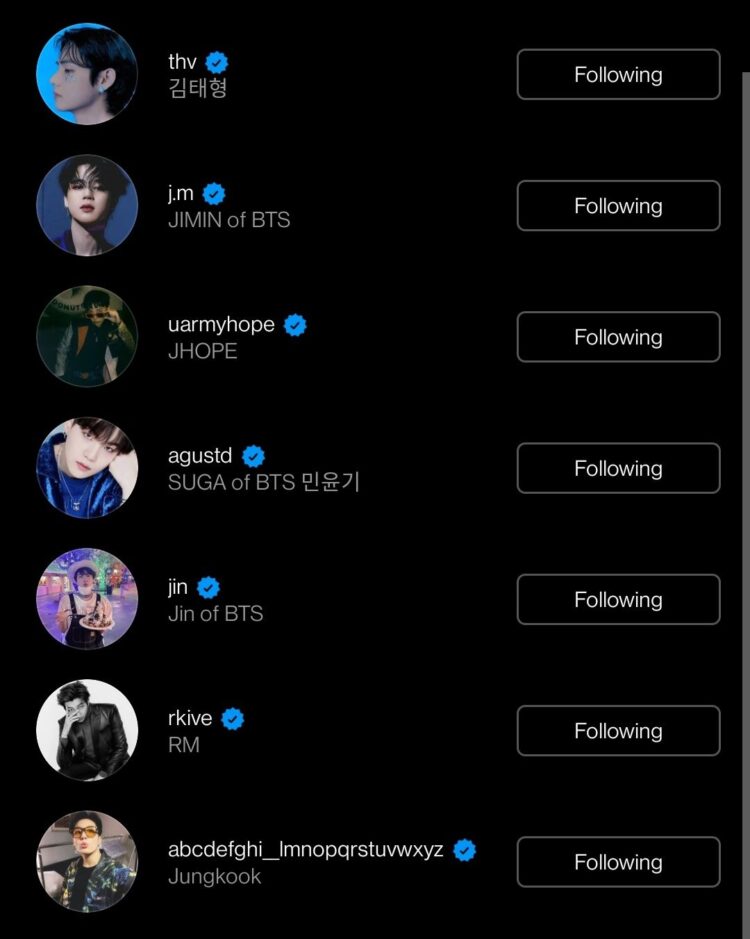Click the Following button for j.m
Screen dimensions: 750x939
point(617,205)
